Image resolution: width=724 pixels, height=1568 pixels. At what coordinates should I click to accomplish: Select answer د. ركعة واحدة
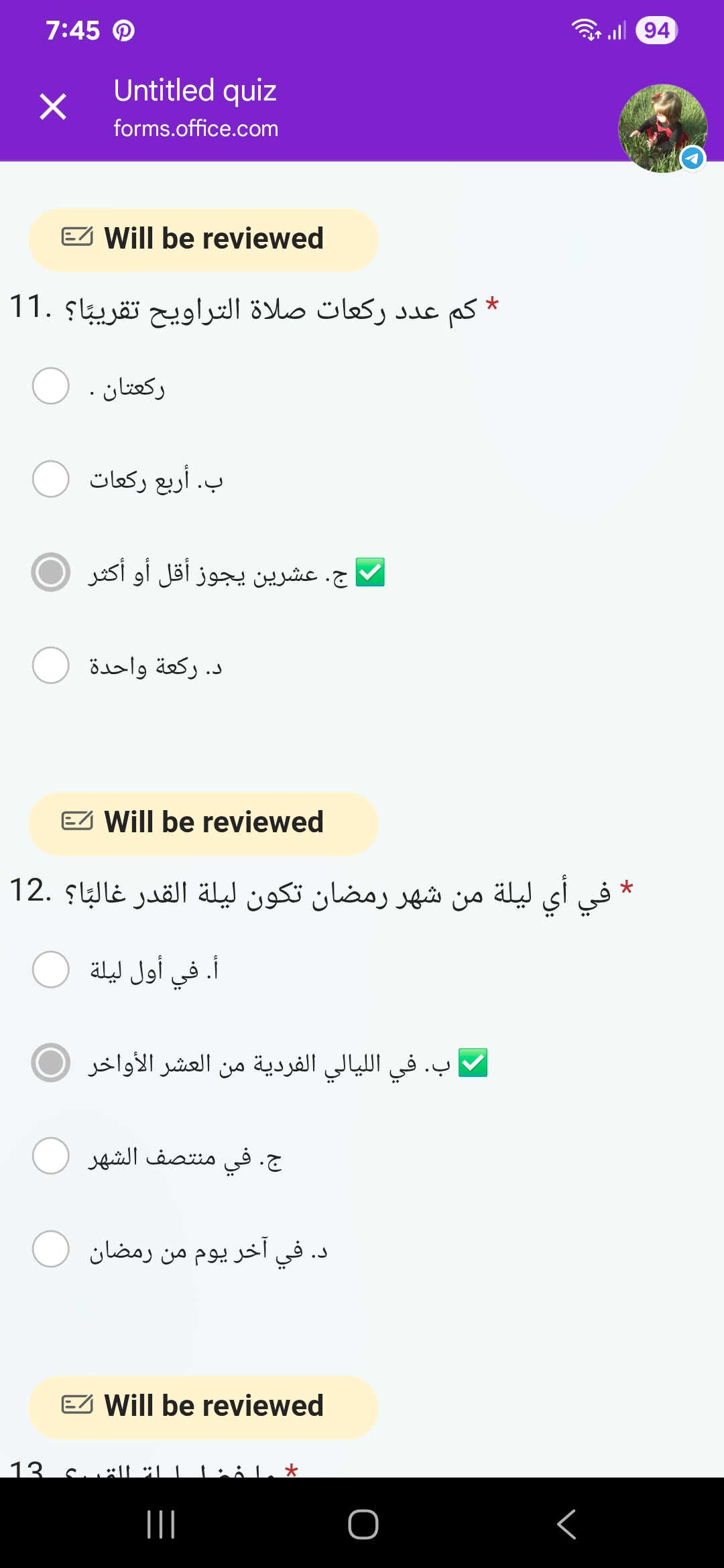click(x=51, y=665)
